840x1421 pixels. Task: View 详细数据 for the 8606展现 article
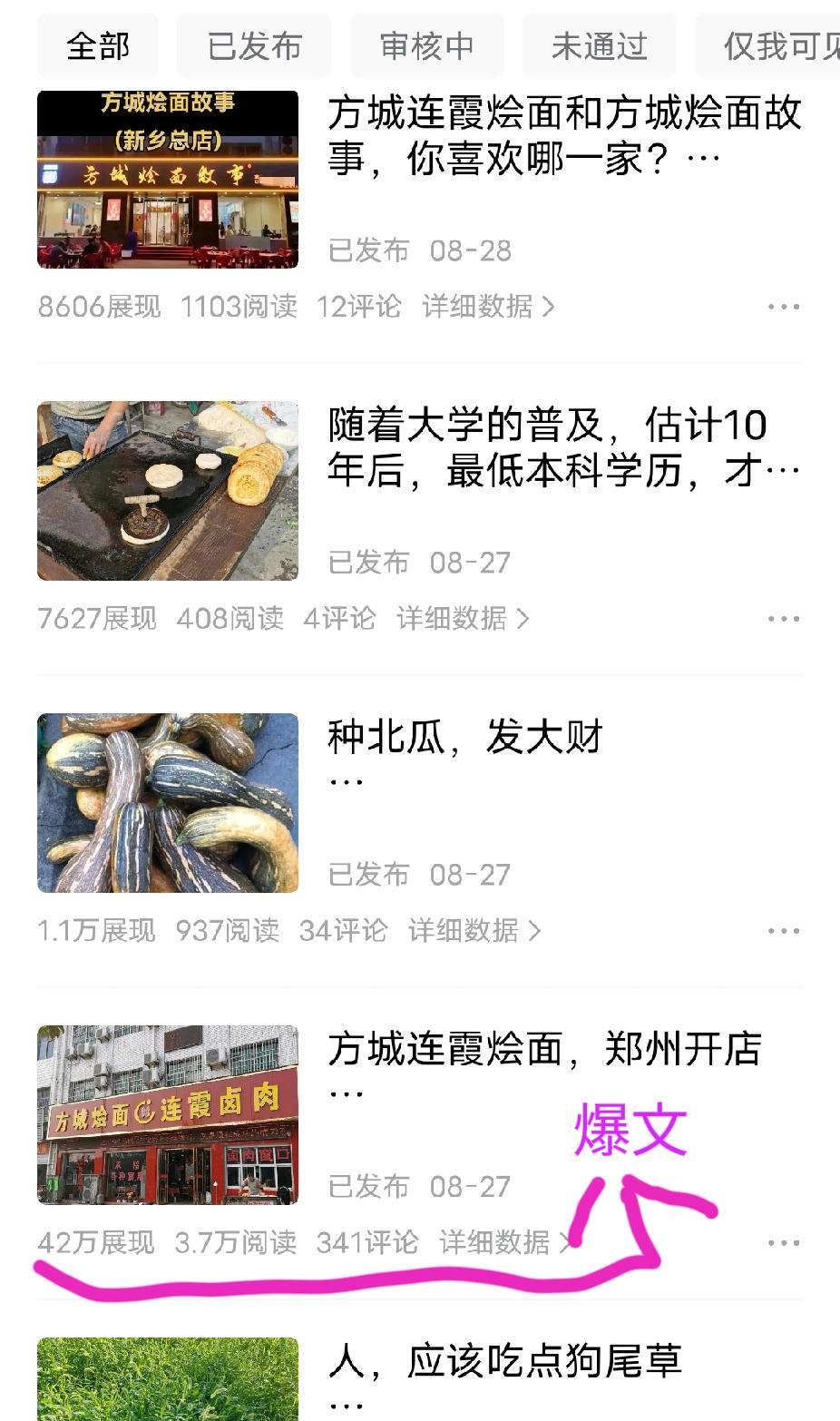click(x=488, y=307)
